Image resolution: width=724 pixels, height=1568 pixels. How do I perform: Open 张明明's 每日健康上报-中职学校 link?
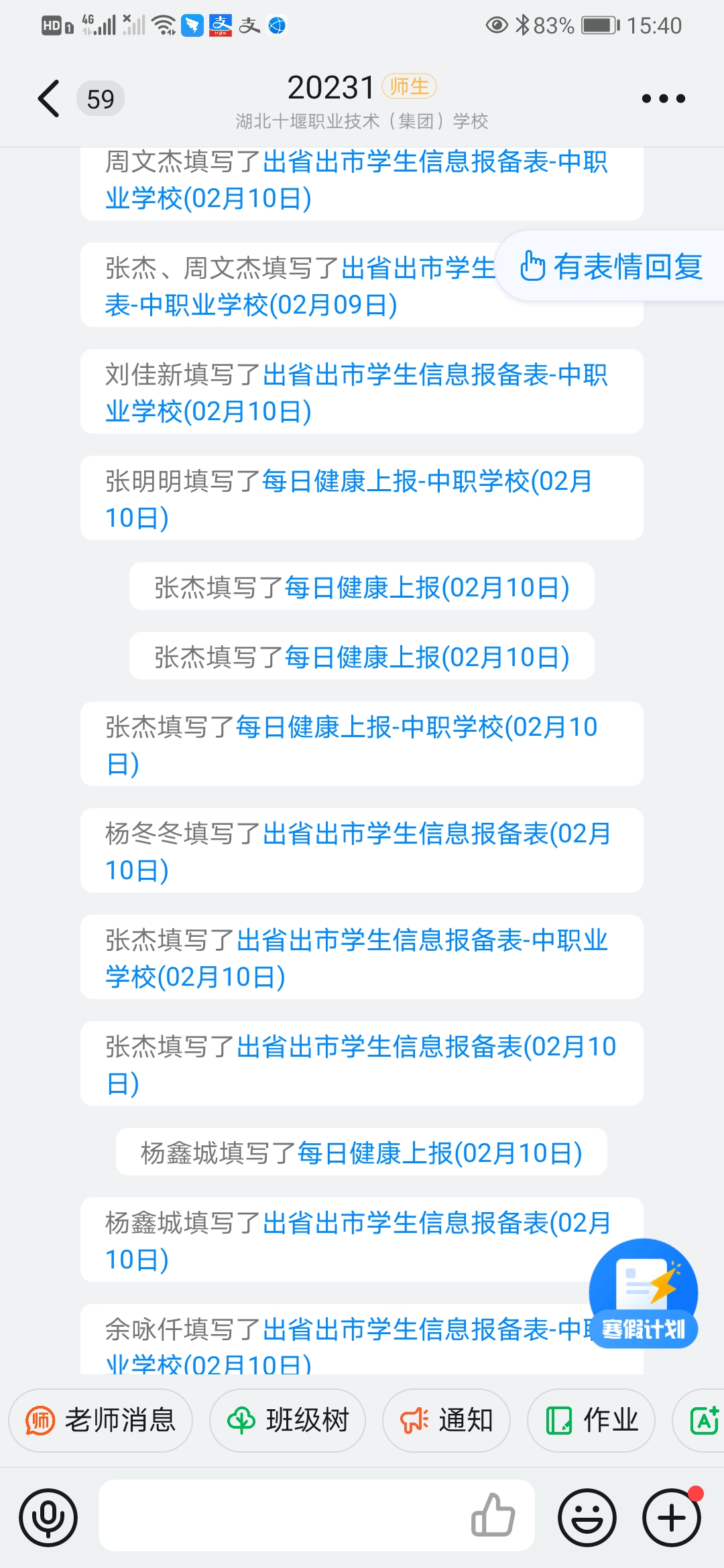426,482
